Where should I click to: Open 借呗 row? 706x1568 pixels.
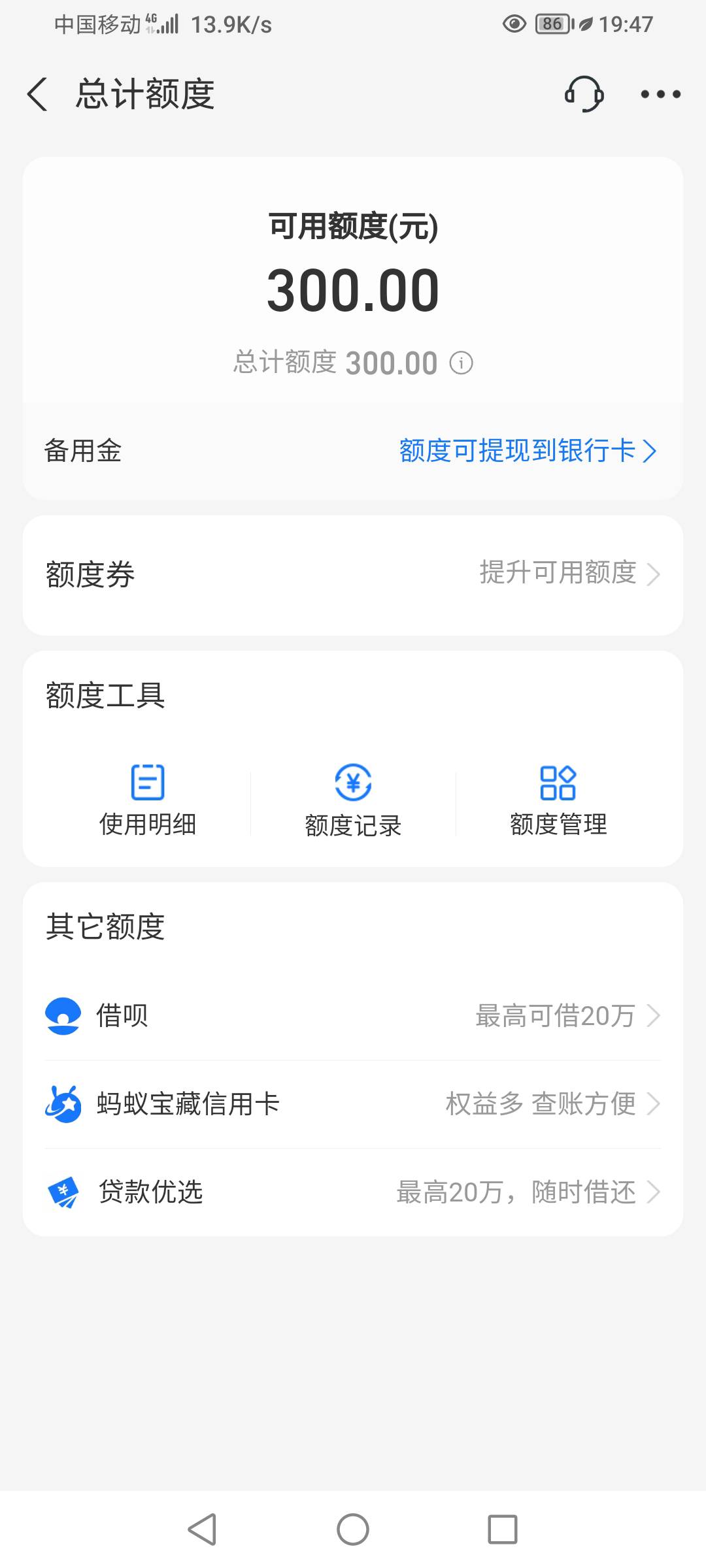pos(353,1016)
